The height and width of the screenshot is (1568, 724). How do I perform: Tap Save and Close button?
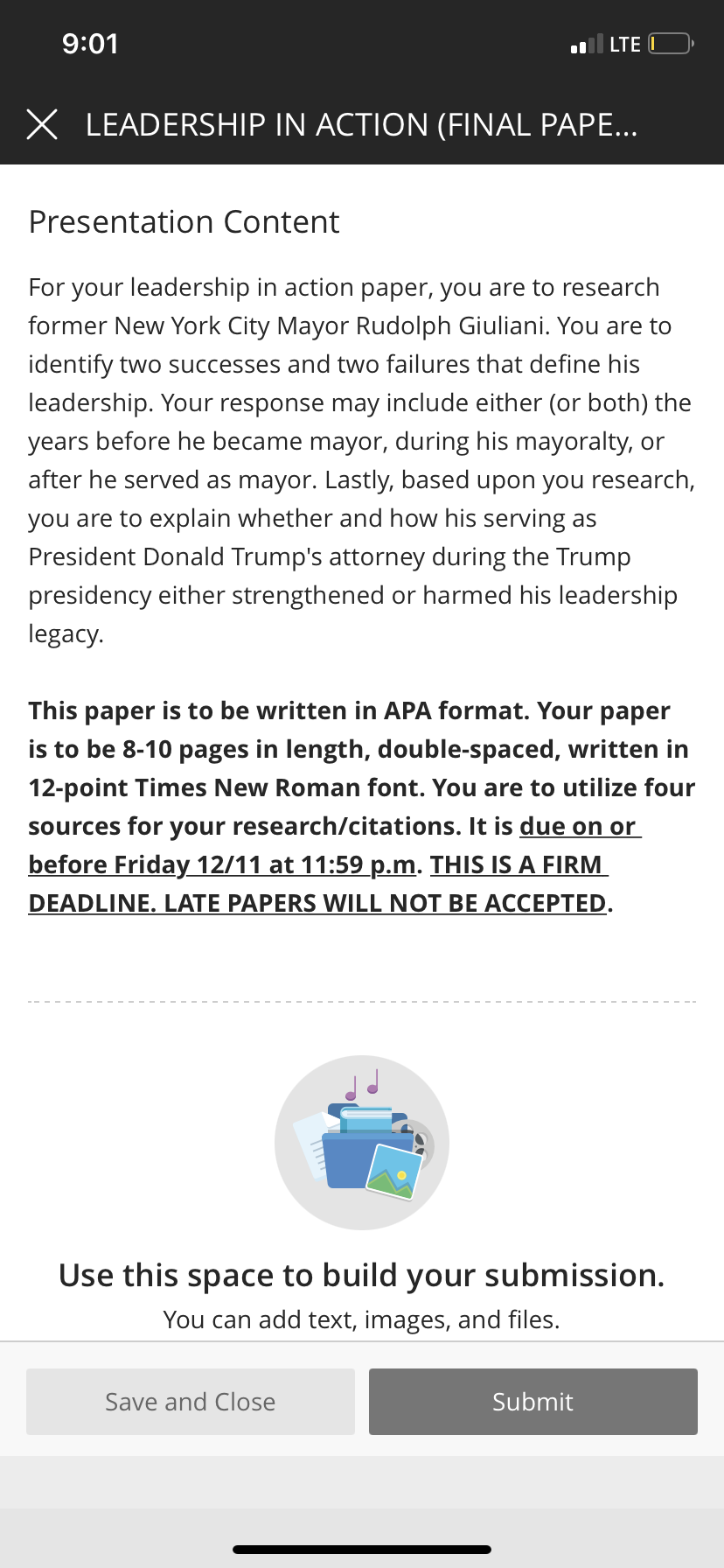pyautogui.click(x=191, y=1402)
